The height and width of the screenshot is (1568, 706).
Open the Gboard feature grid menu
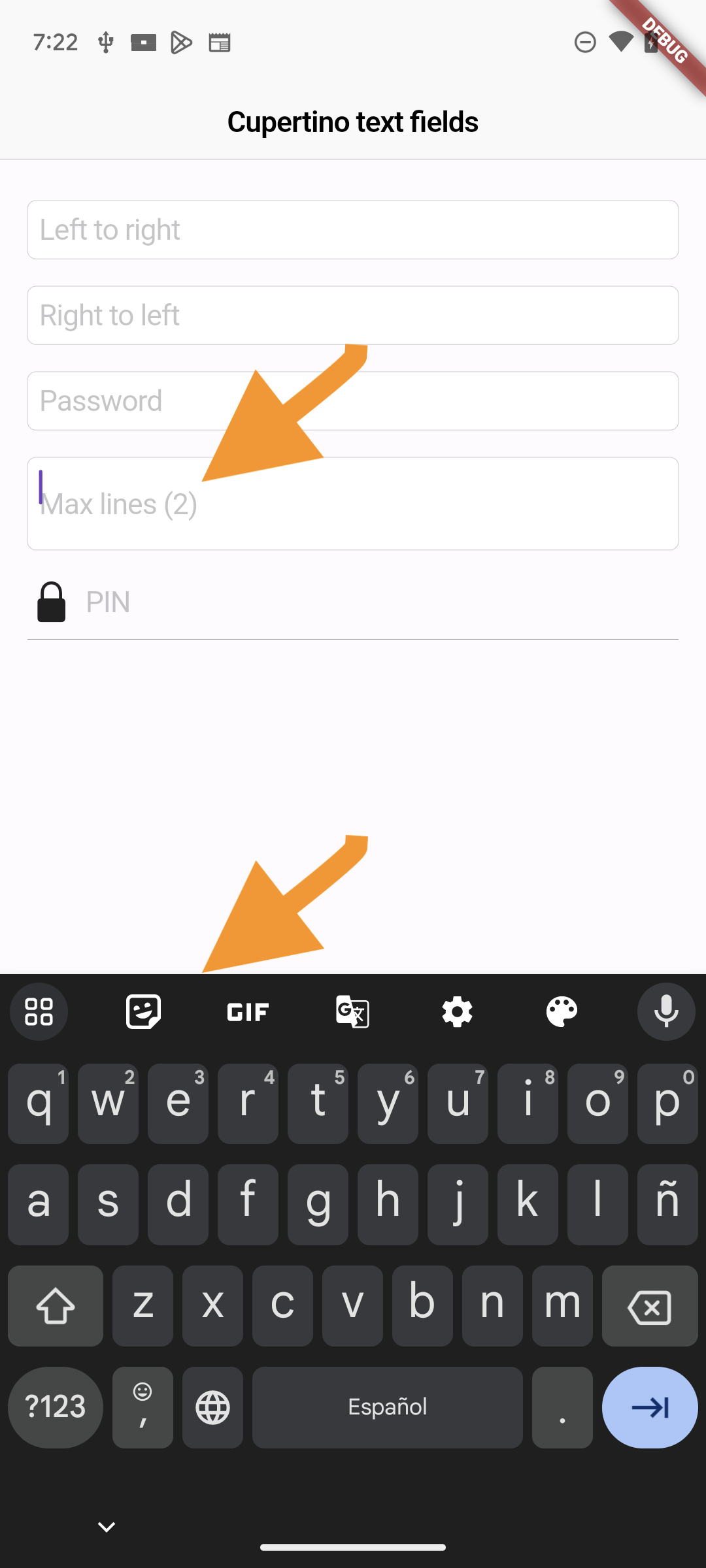[x=39, y=1011]
